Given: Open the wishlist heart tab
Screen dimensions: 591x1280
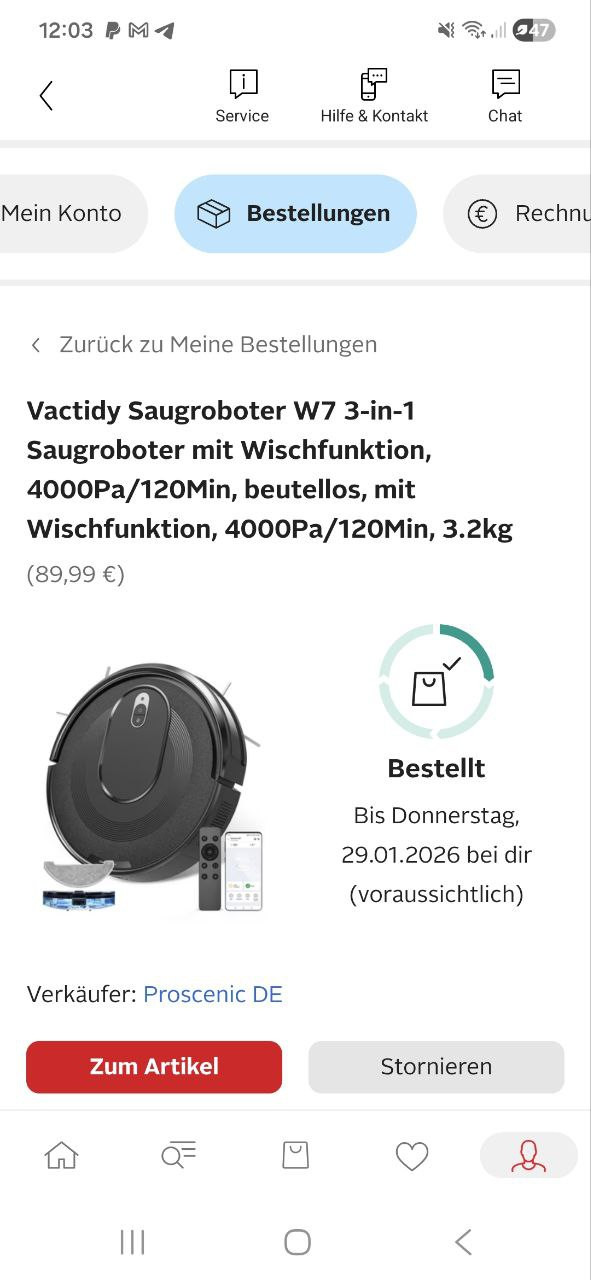Looking at the screenshot, I should [412, 1155].
